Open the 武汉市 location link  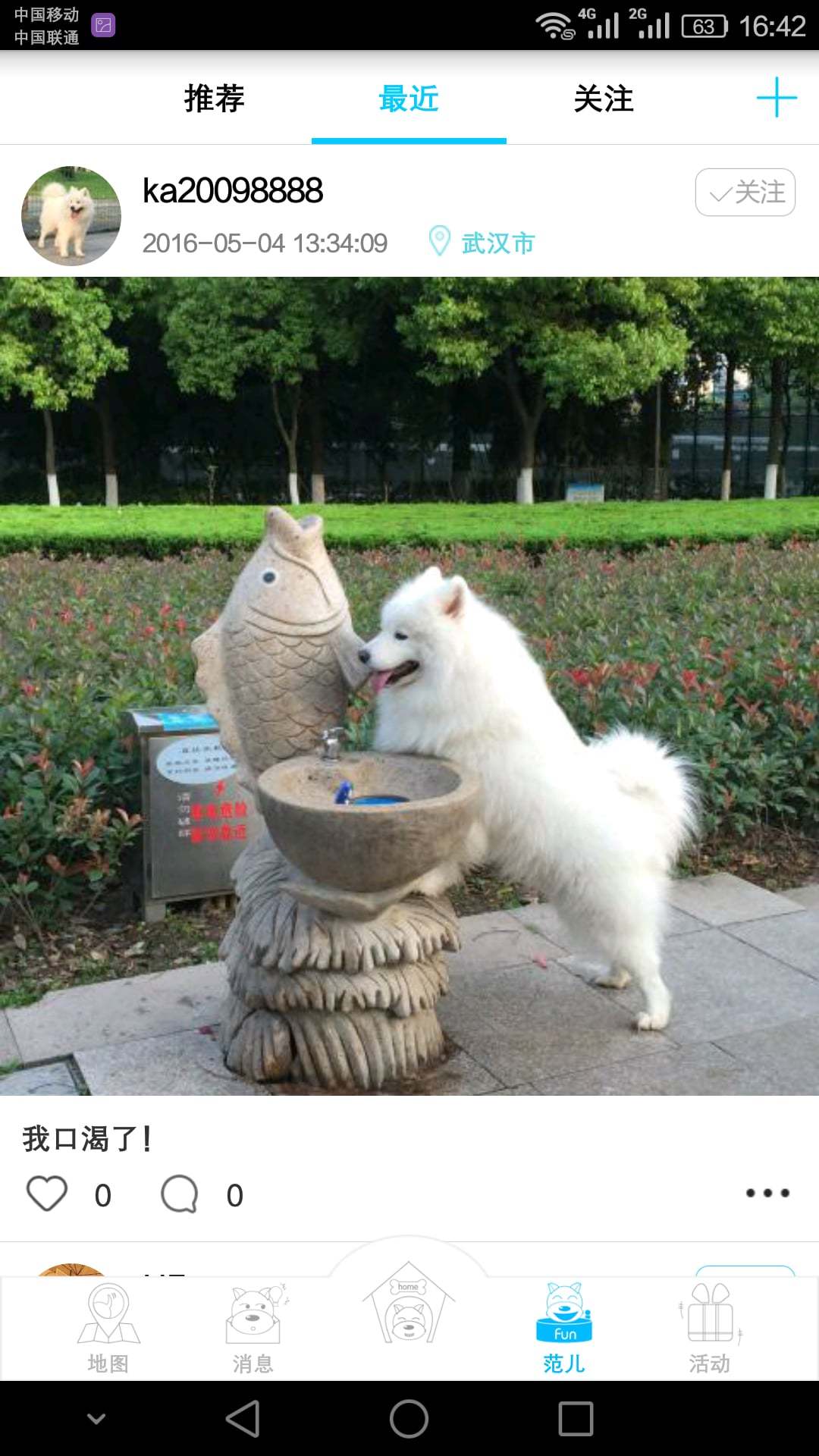(497, 243)
